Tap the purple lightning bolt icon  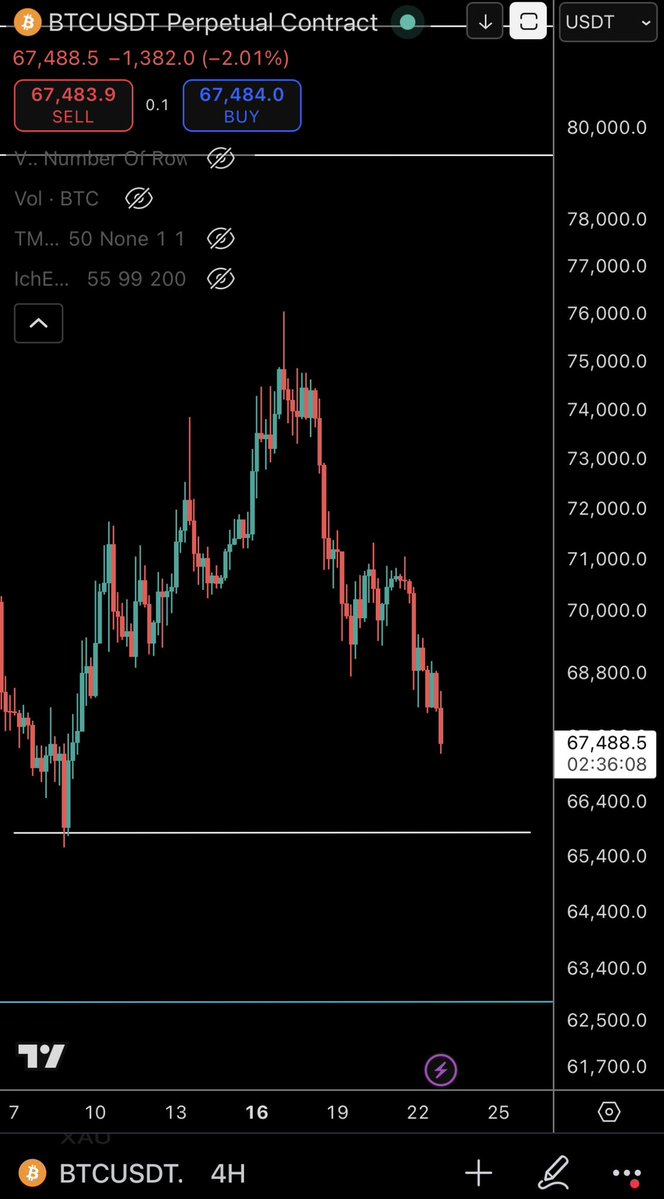pos(441,1071)
